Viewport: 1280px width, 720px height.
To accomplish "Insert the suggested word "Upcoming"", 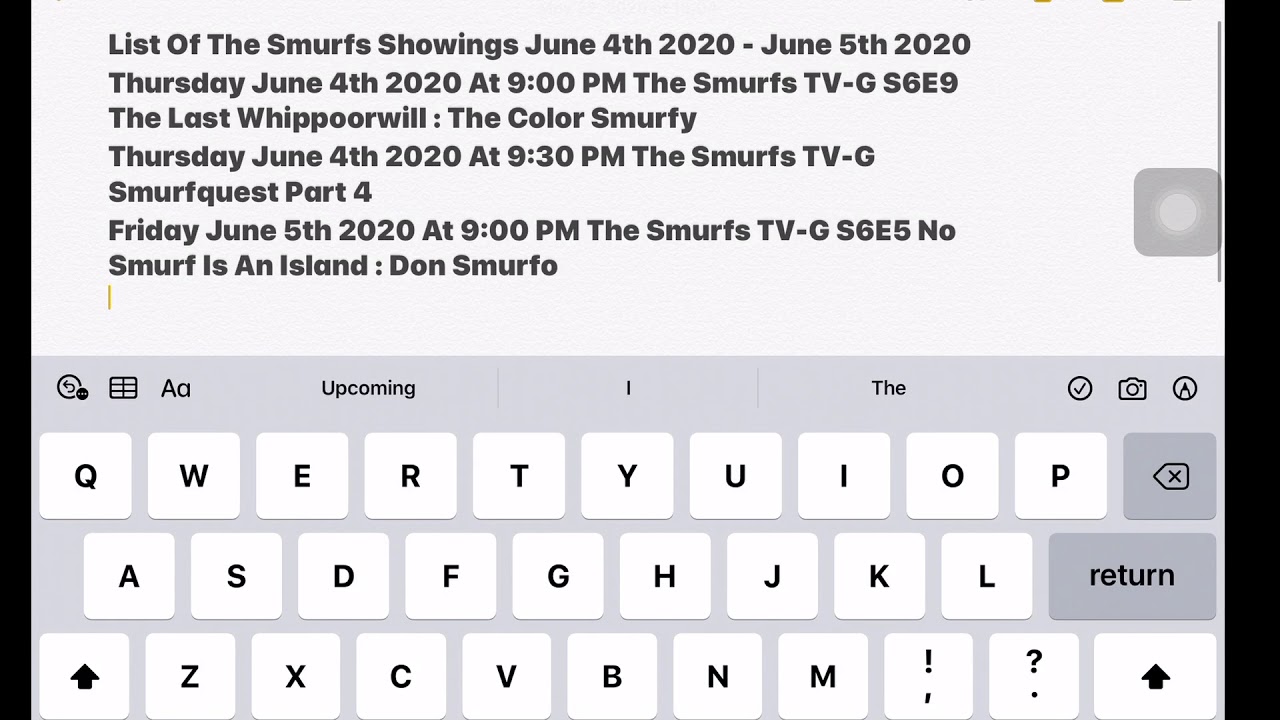I will point(368,388).
